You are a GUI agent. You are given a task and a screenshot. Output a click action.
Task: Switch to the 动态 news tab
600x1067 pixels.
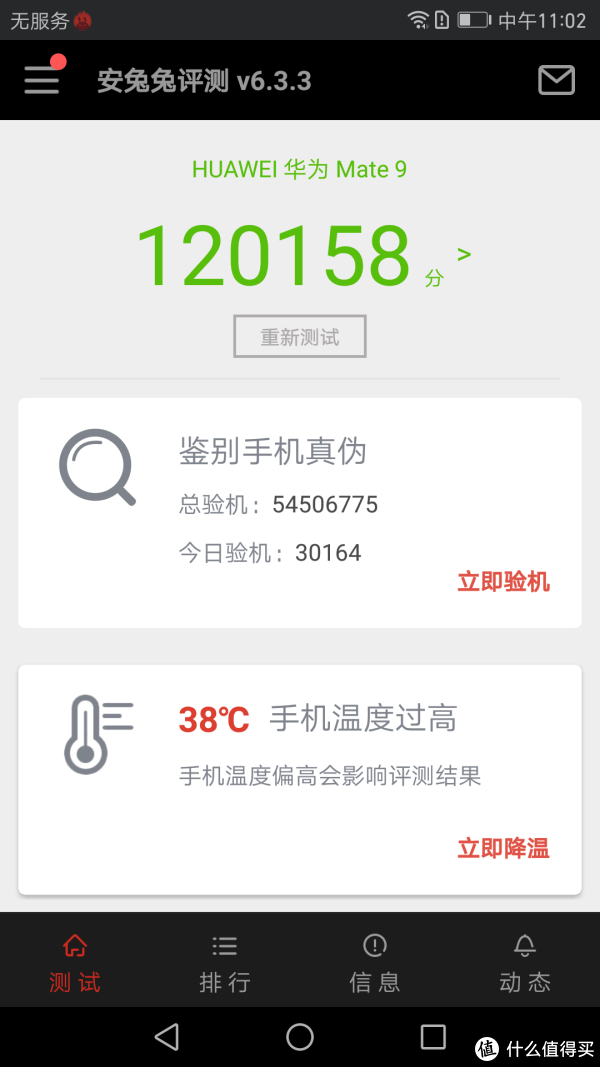pos(525,962)
